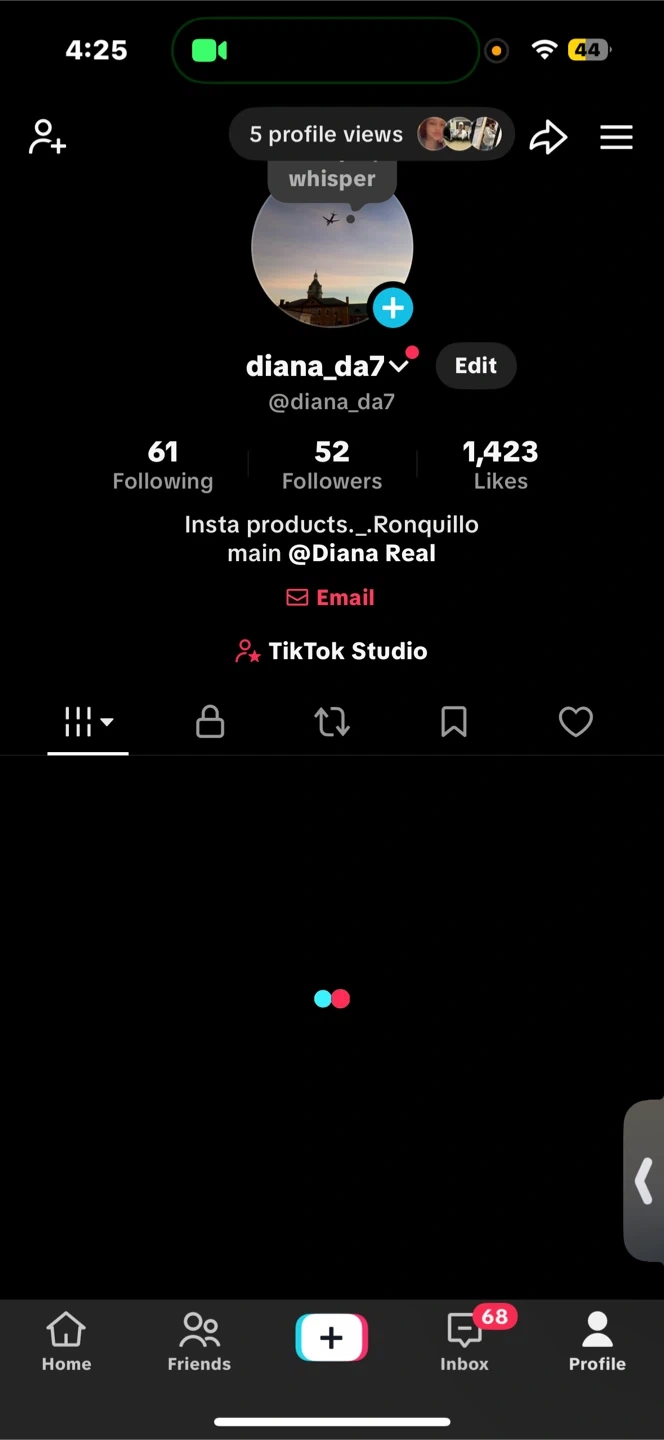Open the Inbox with 68 notifications
Viewport: 664px width, 1440px height.
pyautogui.click(x=465, y=1342)
